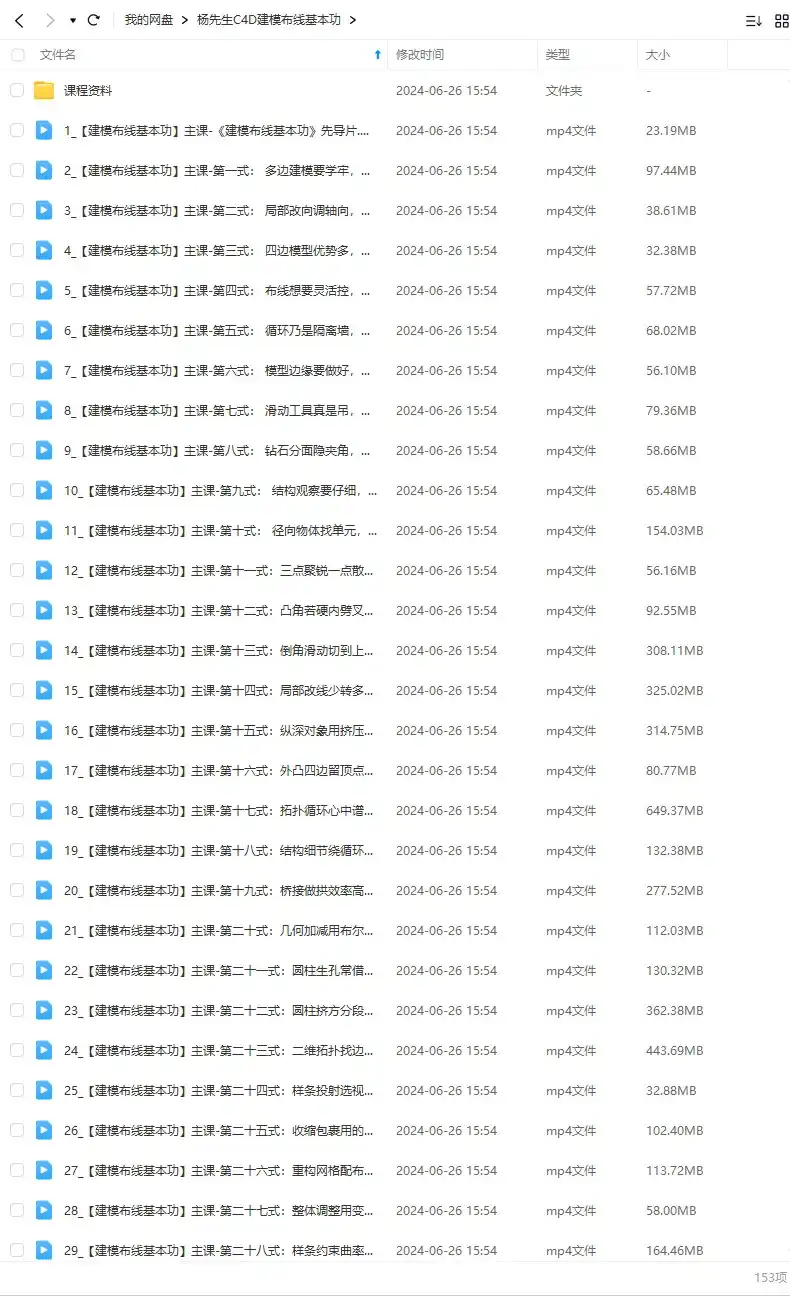
Task: Refresh the file list
Action: click(x=94, y=20)
